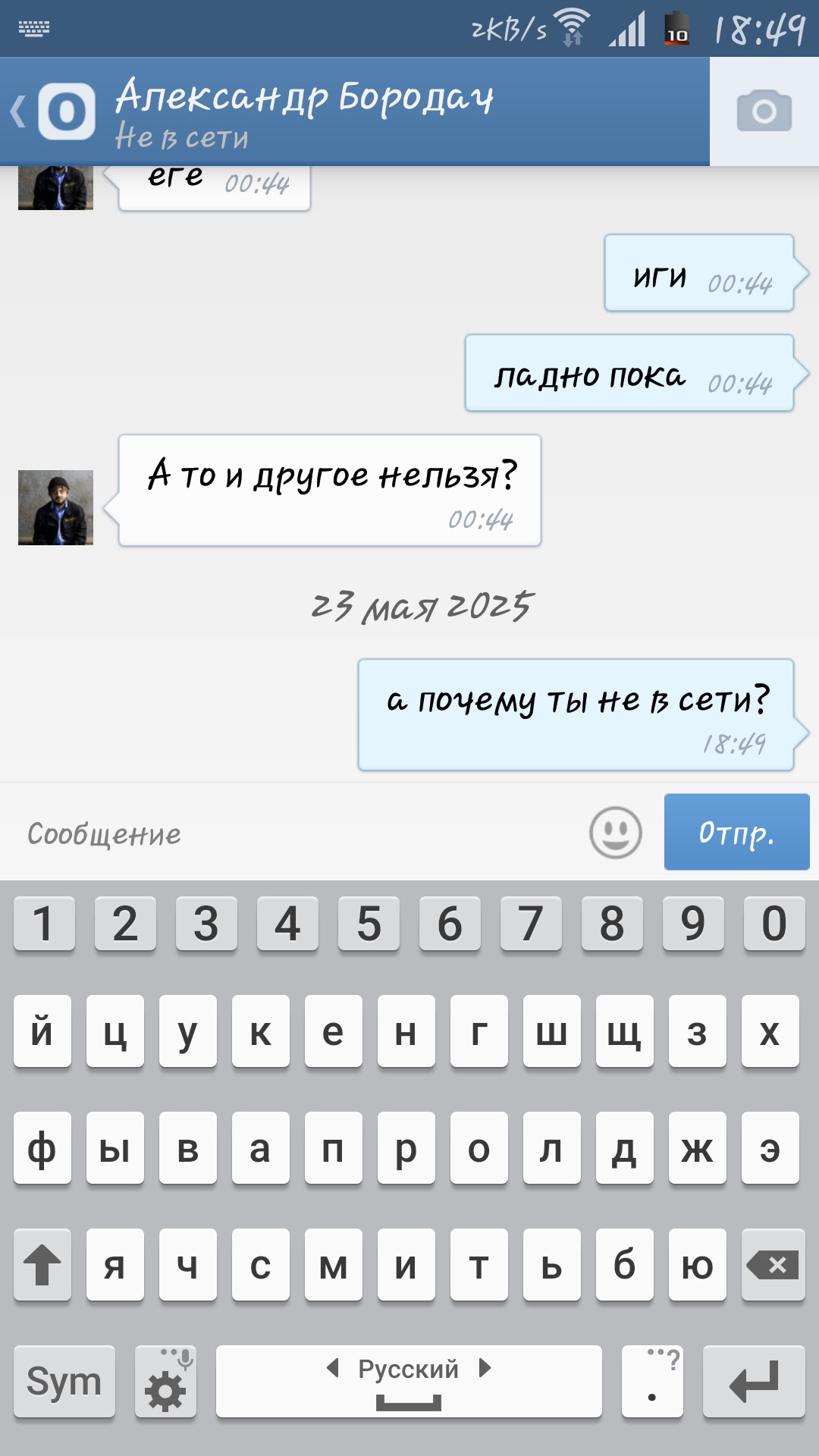Image resolution: width=819 pixels, height=1456 pixels.
Task: Tap the backspace key on keyboard
Action: 773,1265
